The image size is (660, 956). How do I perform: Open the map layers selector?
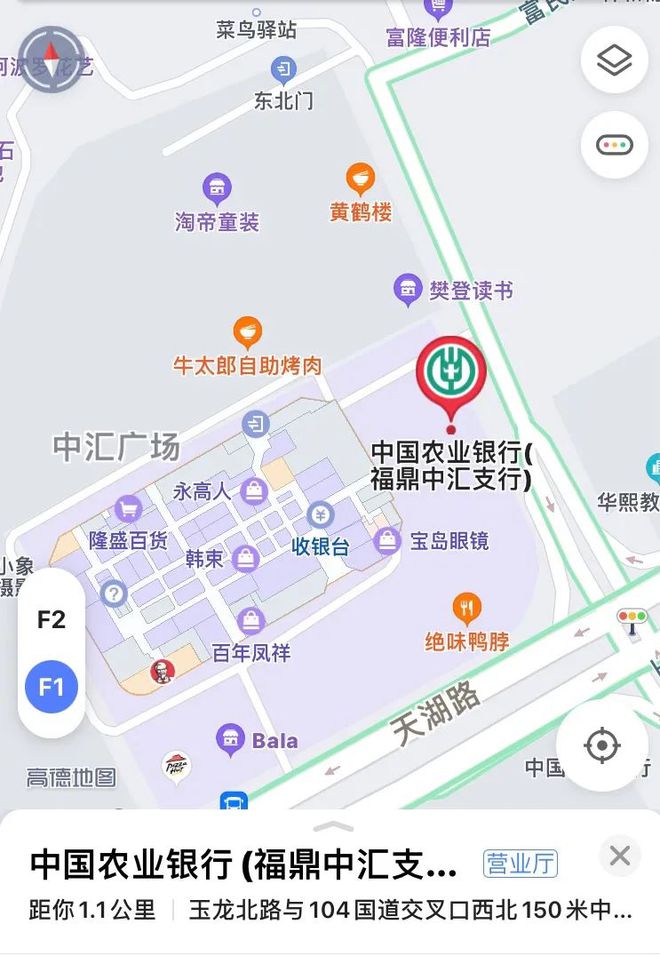pos(614,60)
